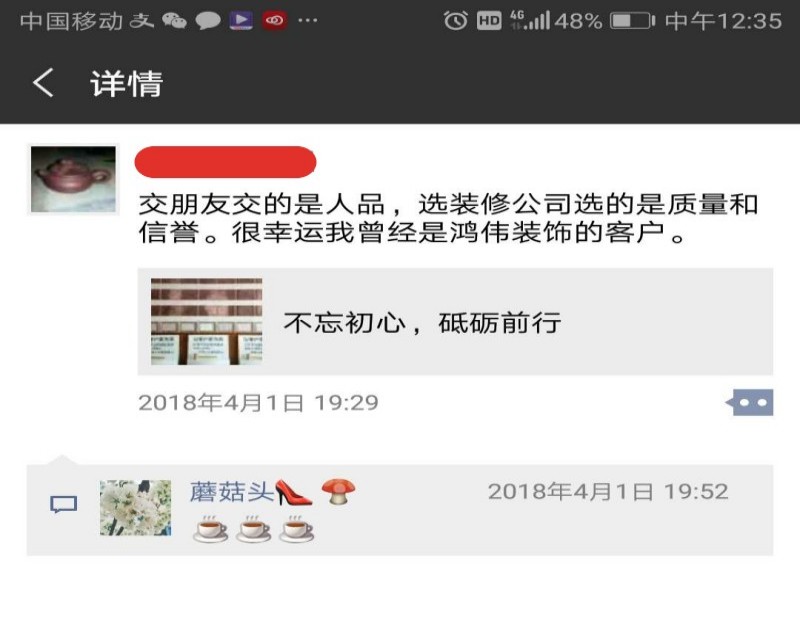Open the like and comment popup button
This screenshot has height=640, width=800.
tap(749, 403)
